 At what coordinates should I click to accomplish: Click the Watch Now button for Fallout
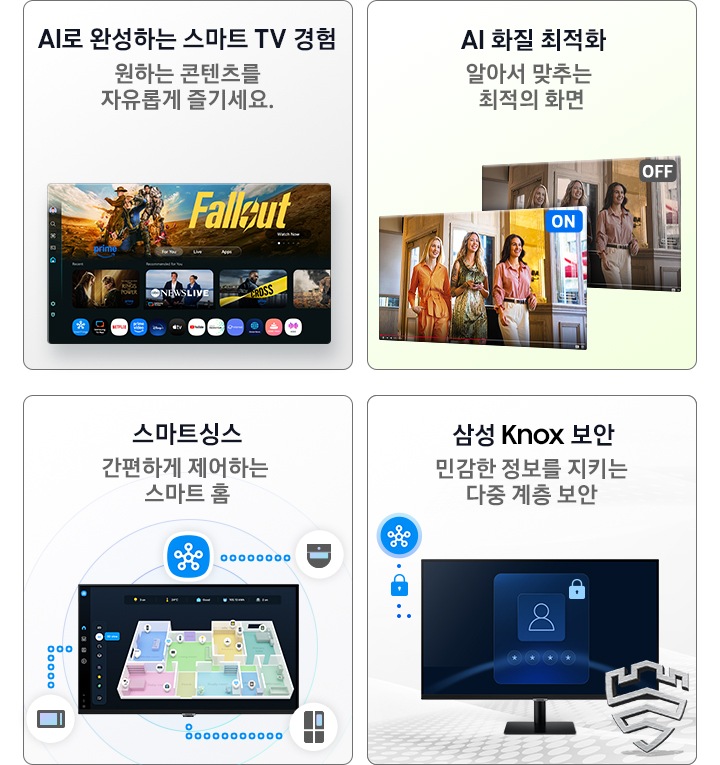click(288, 234)
